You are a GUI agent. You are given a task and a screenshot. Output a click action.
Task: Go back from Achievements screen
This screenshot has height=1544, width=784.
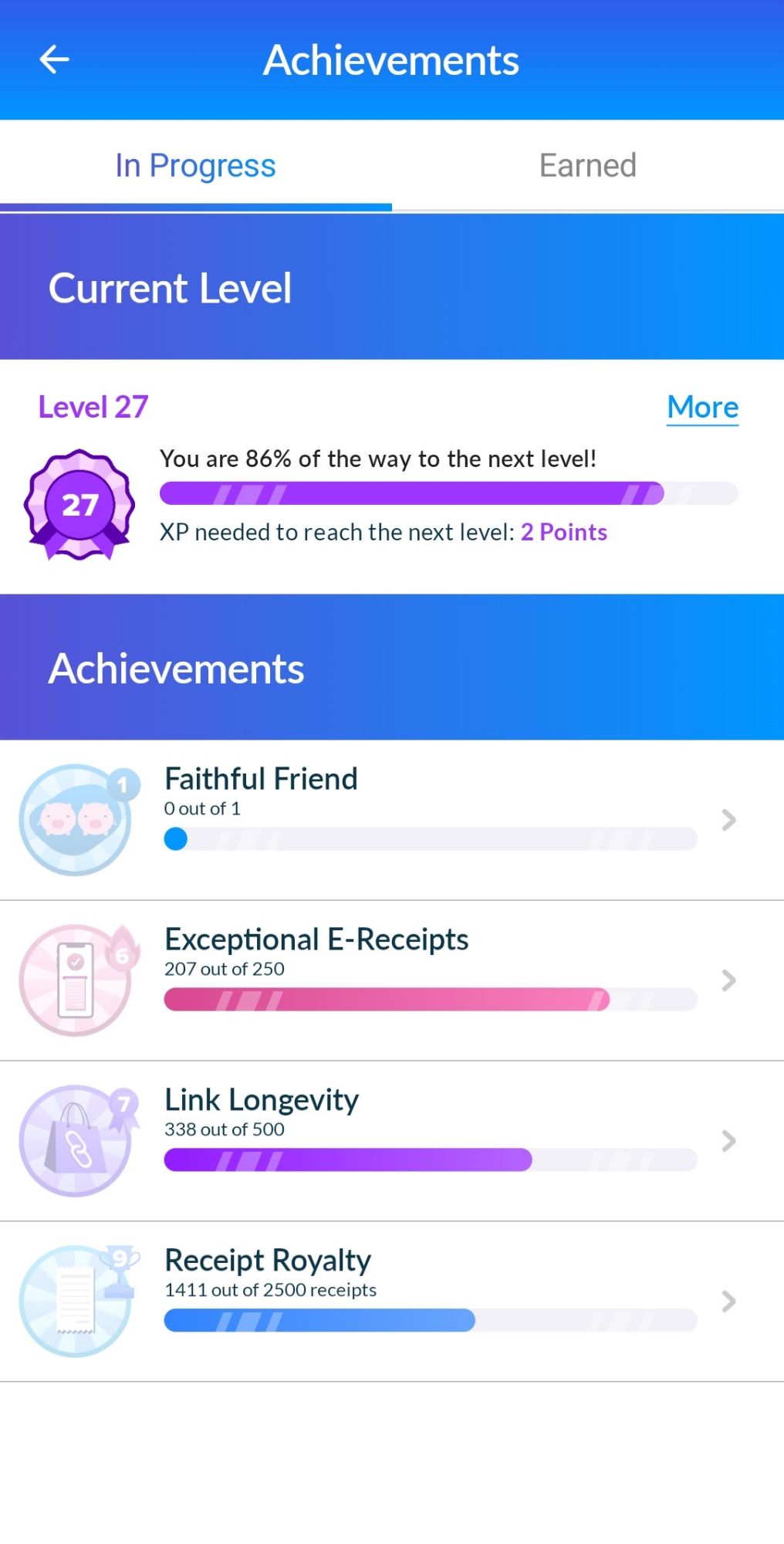point(55,59)
